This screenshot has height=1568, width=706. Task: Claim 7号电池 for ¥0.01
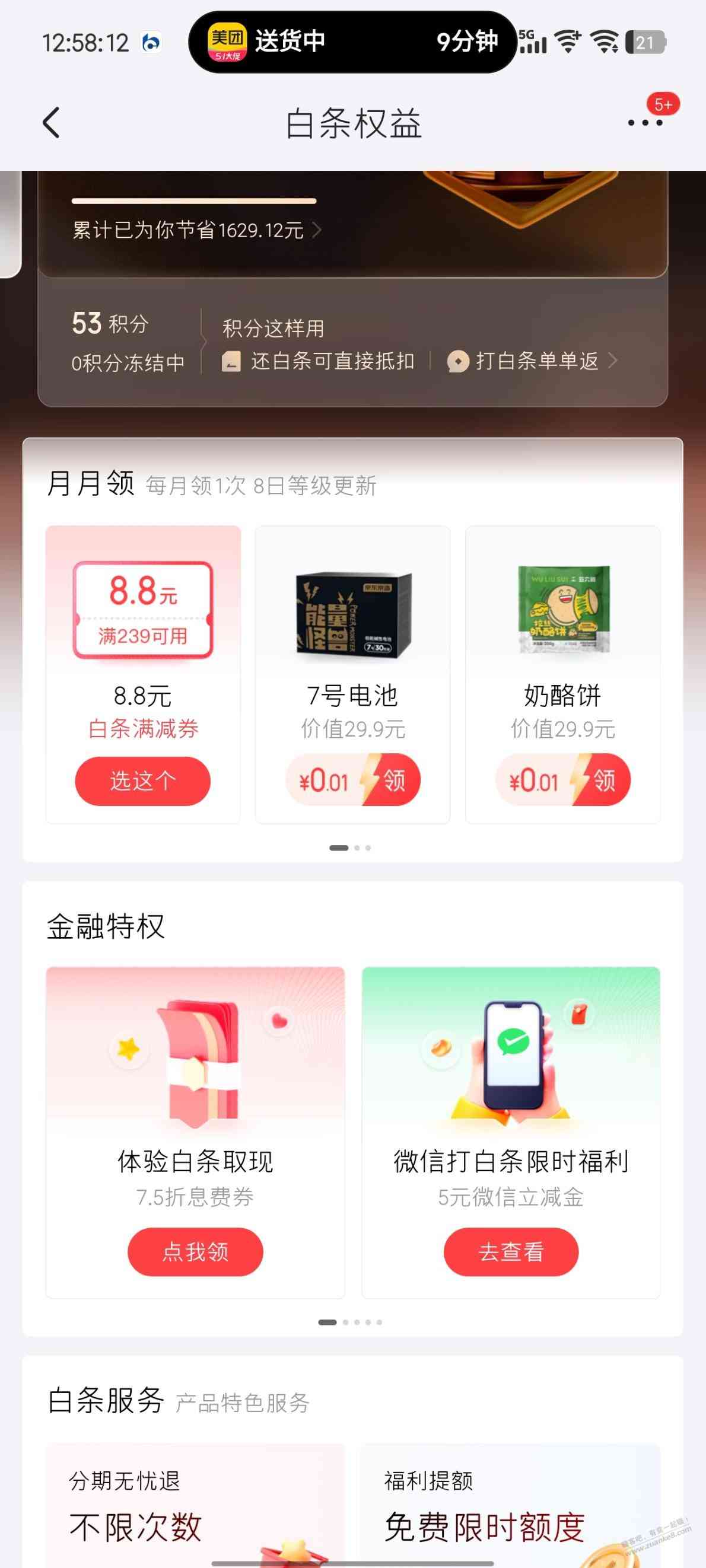pos(352,780)
